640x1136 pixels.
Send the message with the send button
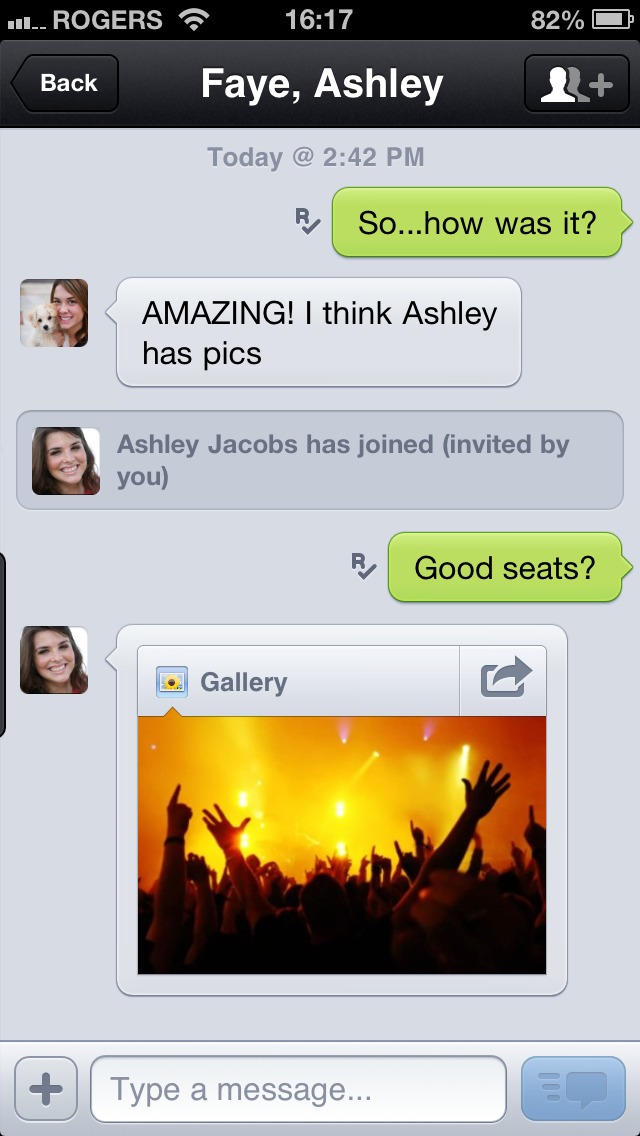(x=573, y=1088)
